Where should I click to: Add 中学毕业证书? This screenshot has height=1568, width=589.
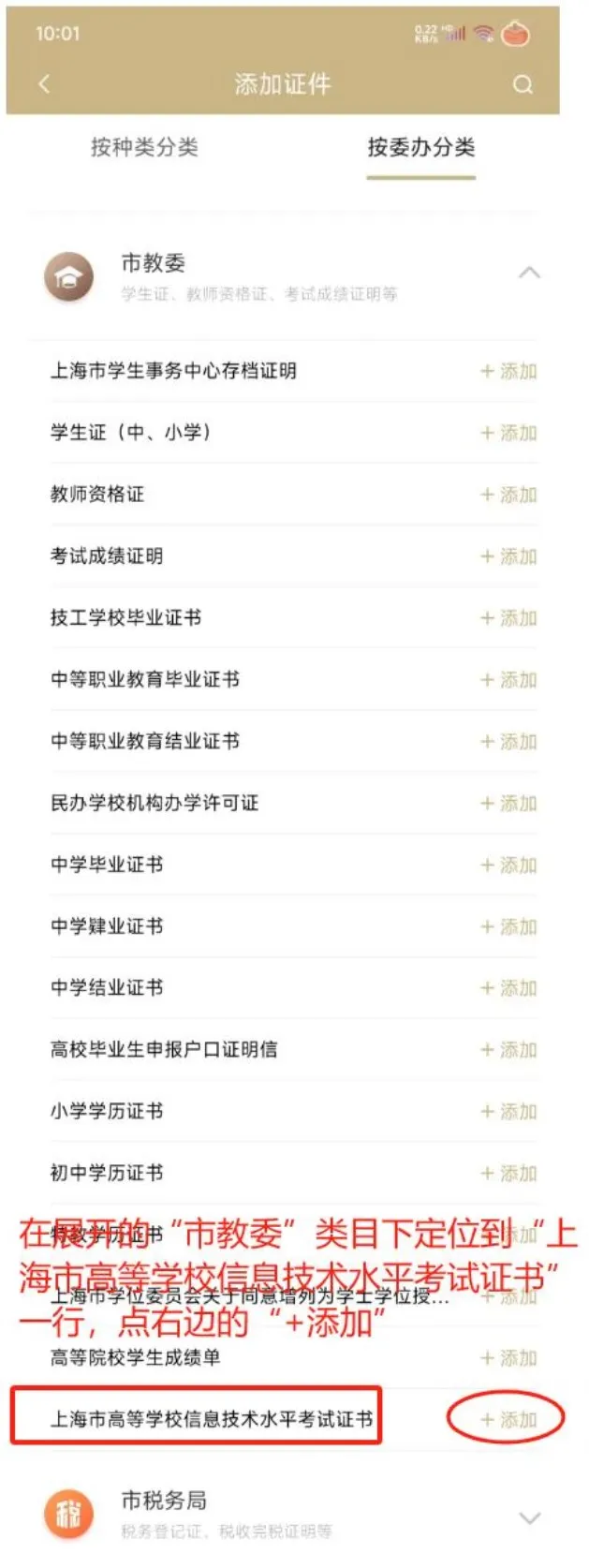(x=508, y=865)
